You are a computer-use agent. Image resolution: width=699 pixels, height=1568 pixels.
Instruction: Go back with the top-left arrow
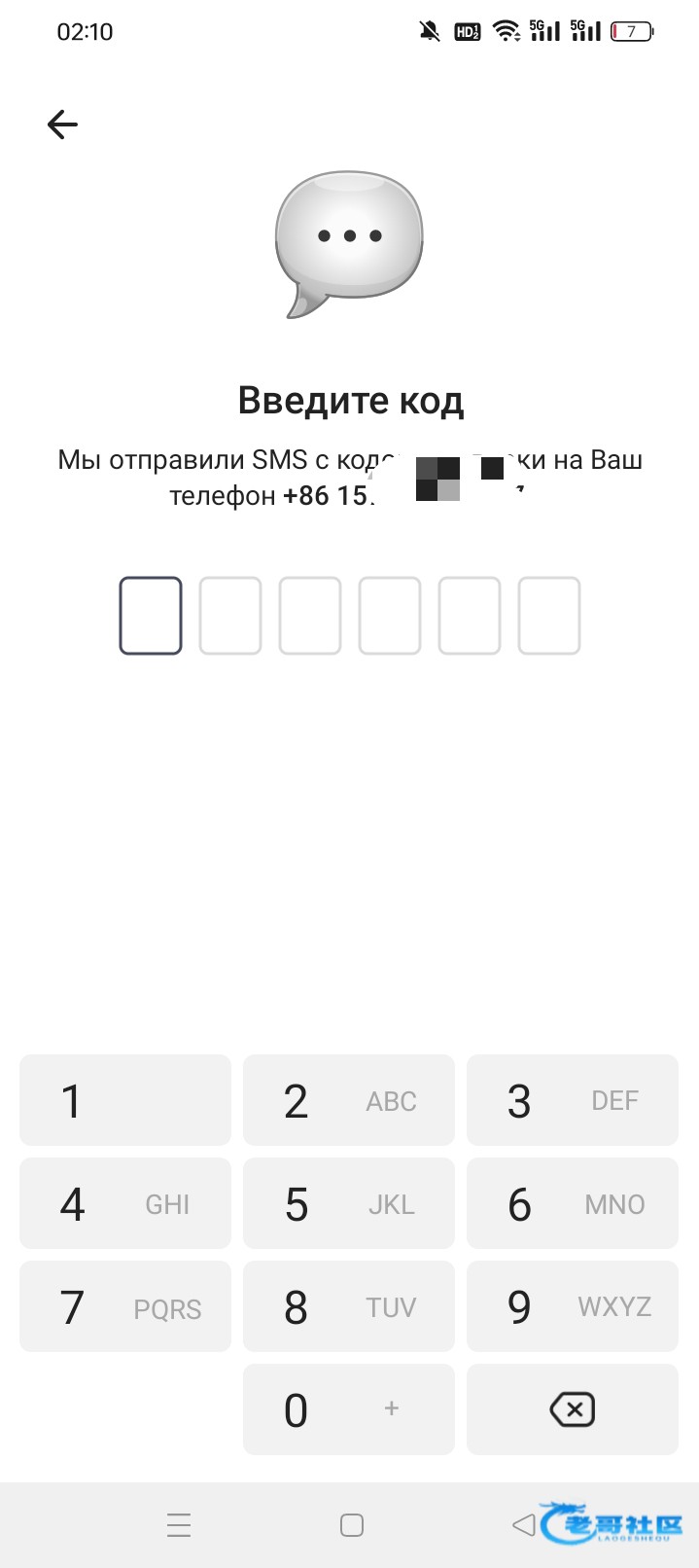click(x=62, y=125)
